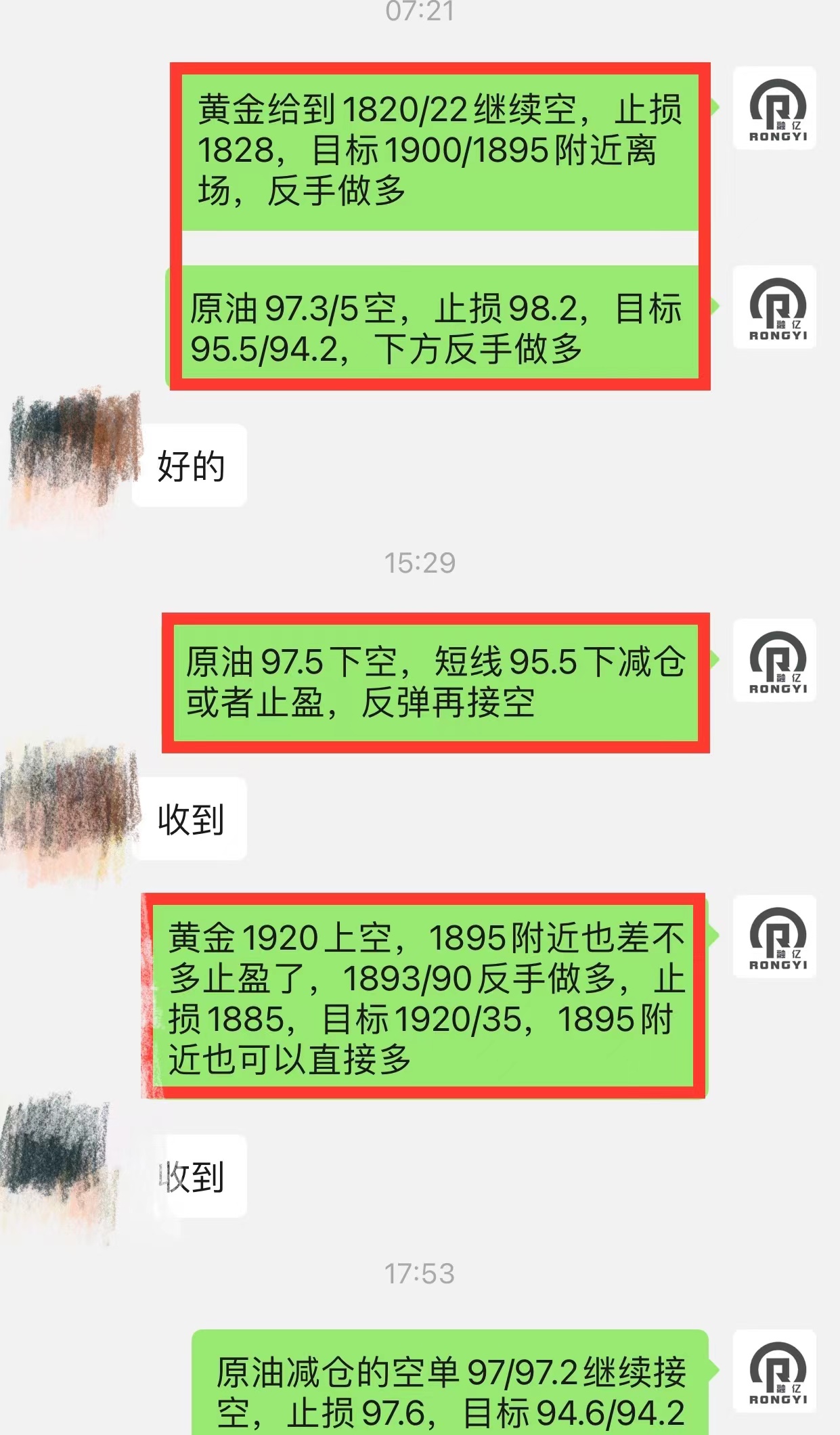Image resolution: width=840 pixels, height=1435 pixels.
Task: Open RONGYI avatar beside the 黄金1920上空 message
Action: pyautogui.click(x=775, y=936)
